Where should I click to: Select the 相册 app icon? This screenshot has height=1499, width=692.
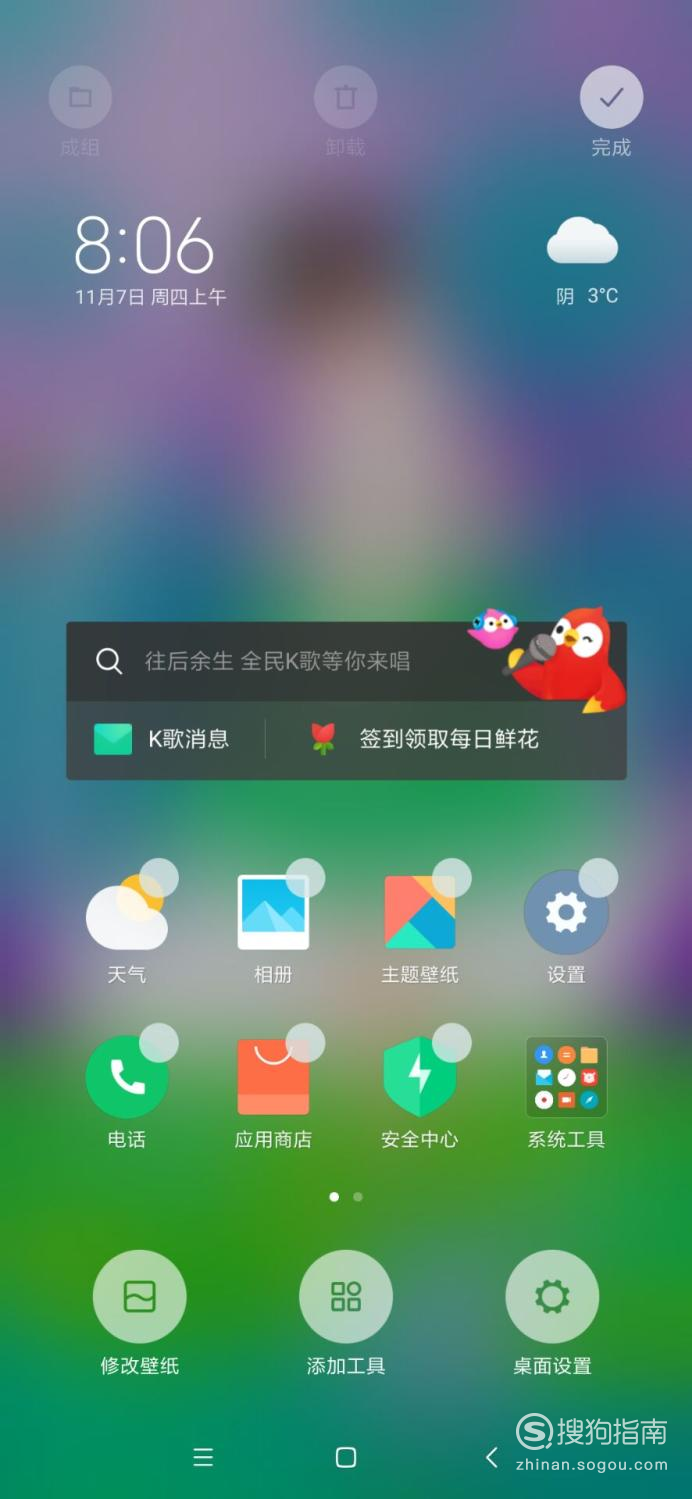pyautogui.click(x=273, y=912)
